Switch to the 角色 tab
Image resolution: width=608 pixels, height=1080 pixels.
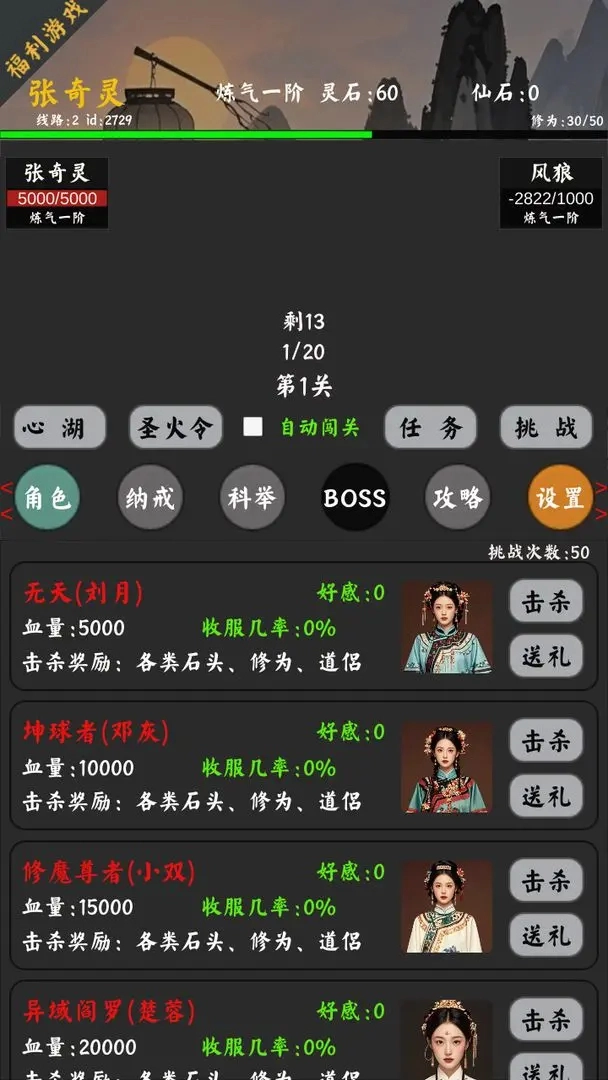(x=47, y=497)
